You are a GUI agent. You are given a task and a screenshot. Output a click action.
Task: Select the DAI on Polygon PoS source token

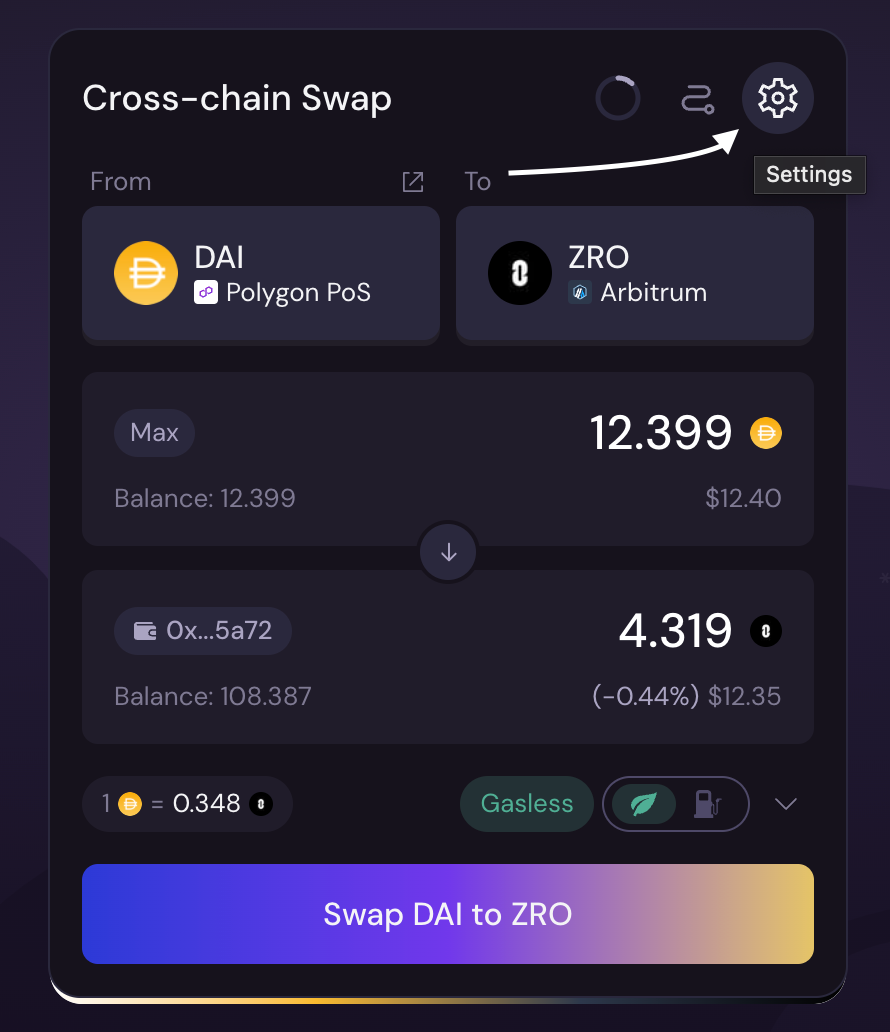260,273
